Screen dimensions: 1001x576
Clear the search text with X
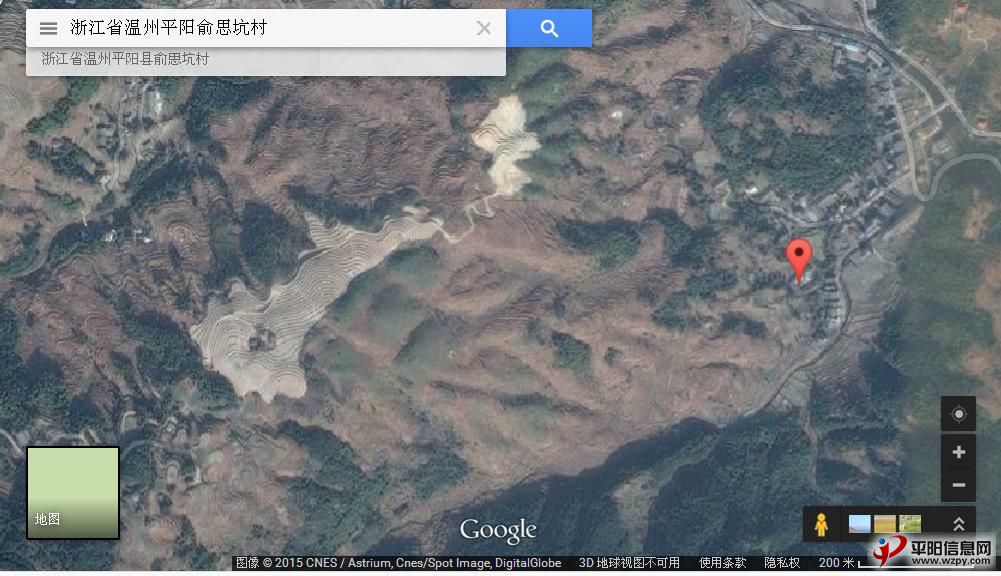pos(484,28)
